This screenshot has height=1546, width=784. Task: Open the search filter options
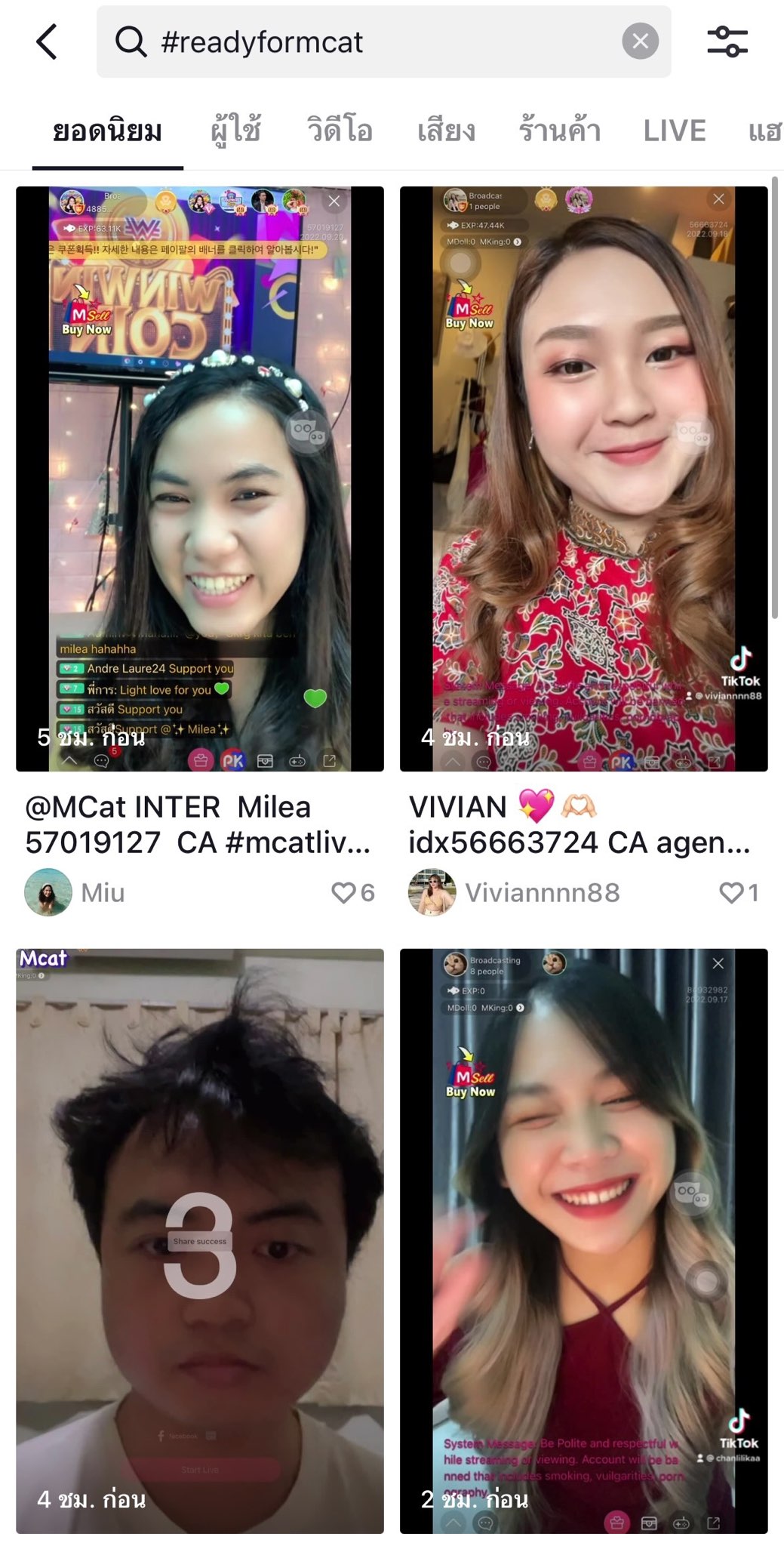(x=727, y=42)
